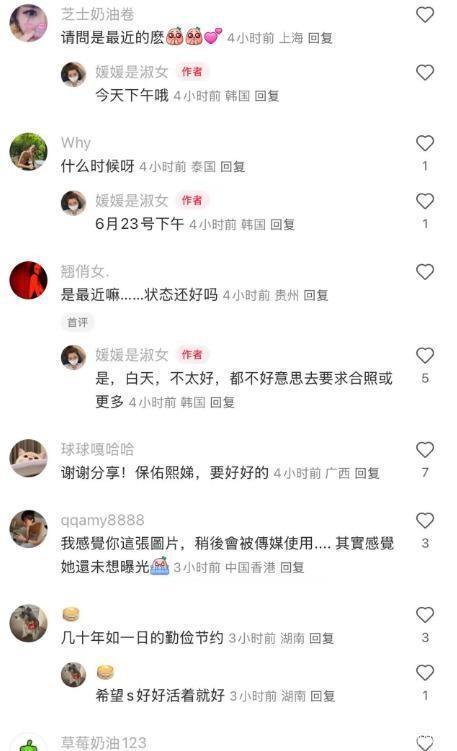
Task: Reply to 球球嘎哈哈's comment
Action: [x=367, y=473]
